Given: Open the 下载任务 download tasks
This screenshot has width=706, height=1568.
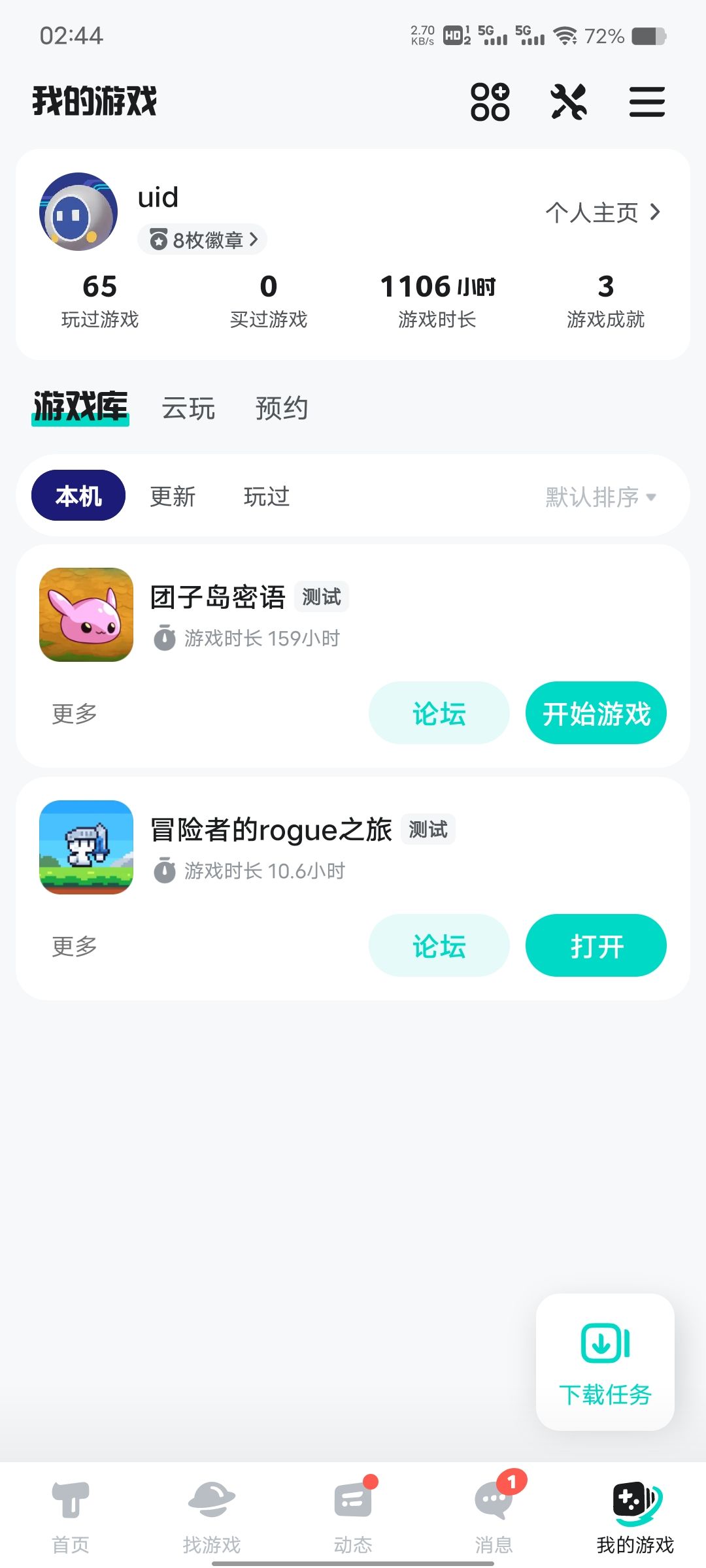Looking at the screenshot, I should (x=605, y=1362).
